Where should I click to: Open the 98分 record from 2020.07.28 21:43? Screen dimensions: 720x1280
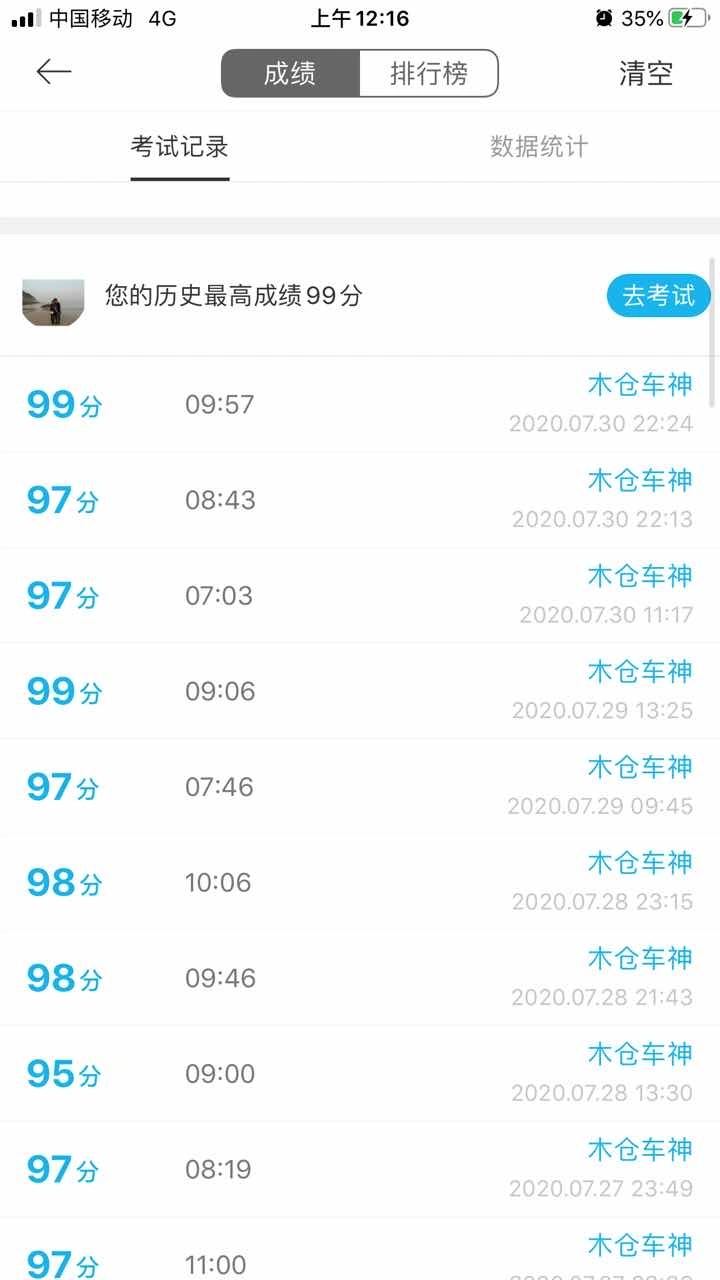click(x=360, y=978)
